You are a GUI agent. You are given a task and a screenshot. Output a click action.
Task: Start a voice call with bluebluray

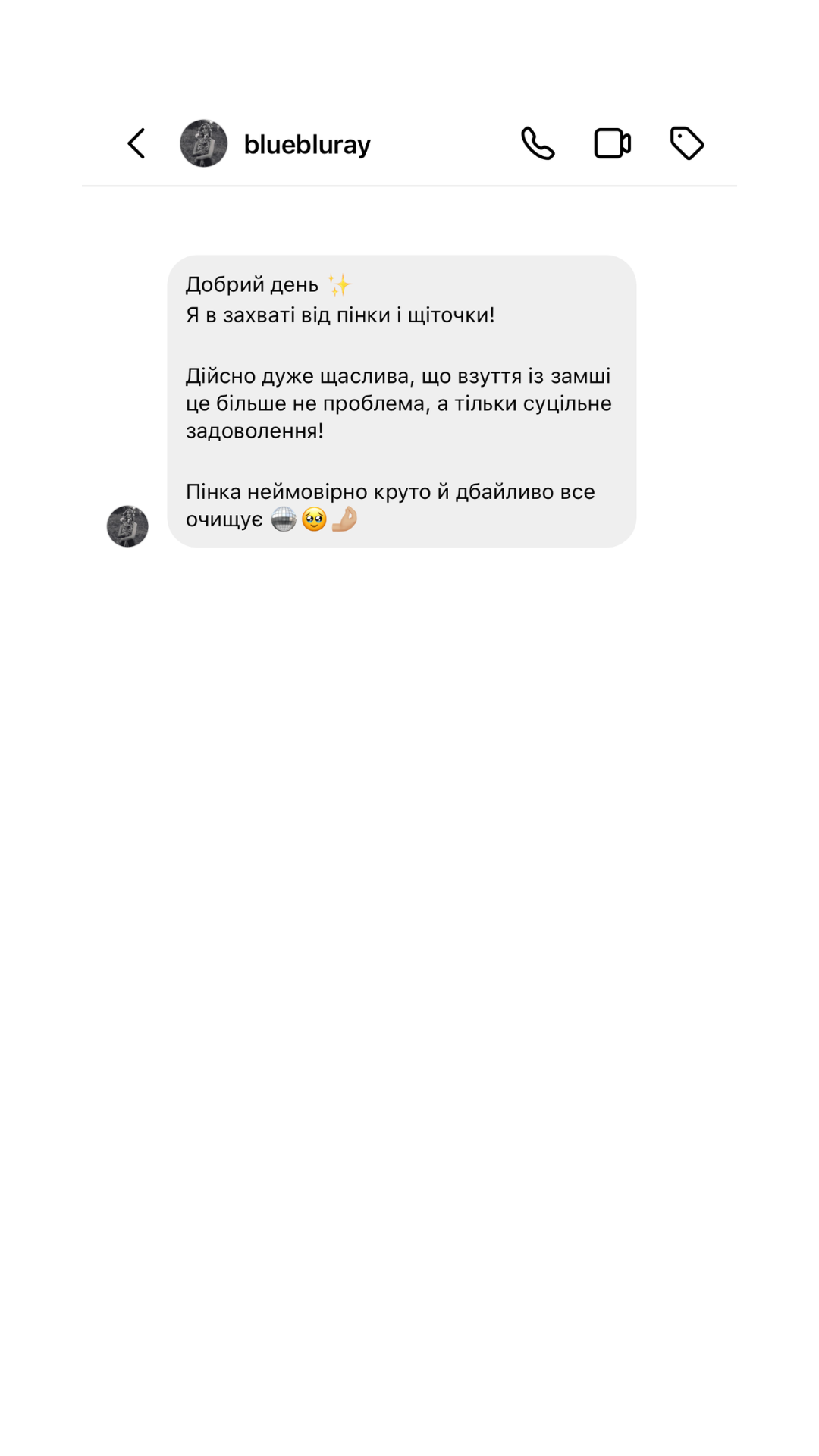point(538,143)
